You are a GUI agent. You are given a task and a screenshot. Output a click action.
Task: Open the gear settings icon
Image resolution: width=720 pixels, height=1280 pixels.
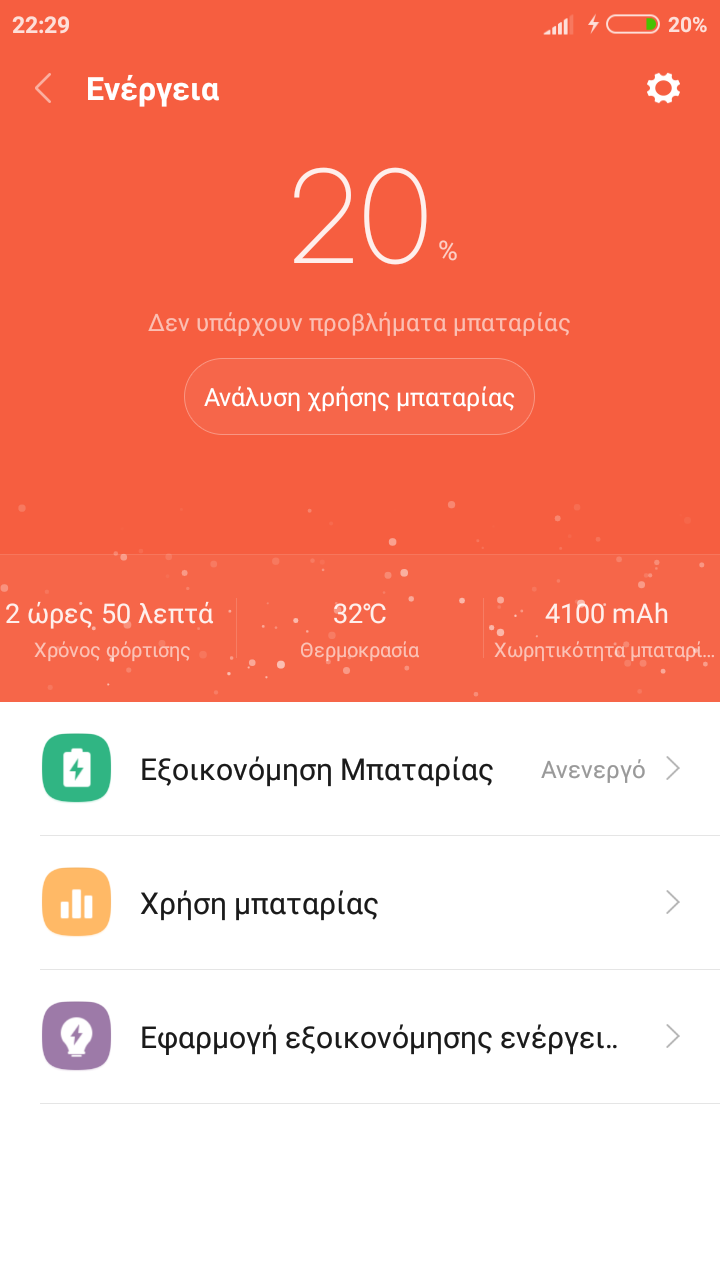tap(663, 88)
